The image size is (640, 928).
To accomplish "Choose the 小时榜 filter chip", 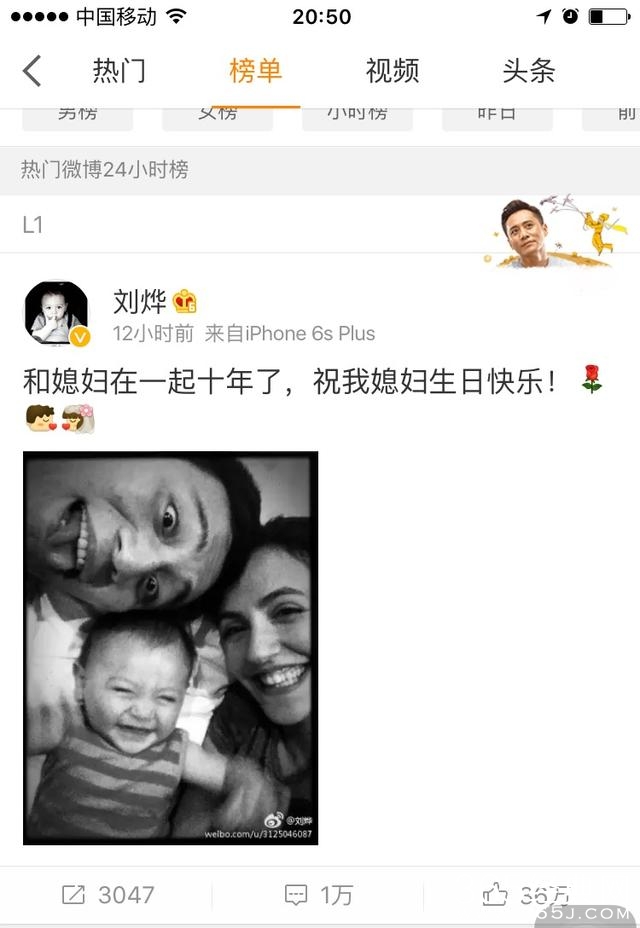I will 357,115.
